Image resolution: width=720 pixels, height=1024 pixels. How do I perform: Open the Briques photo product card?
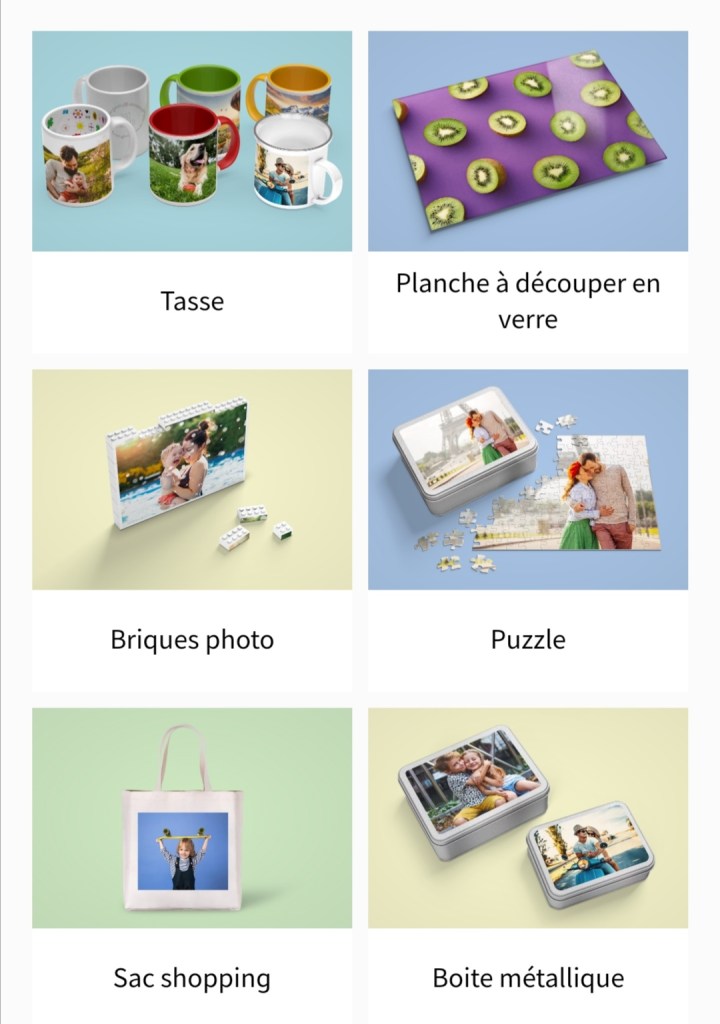(x=192, y=530)
